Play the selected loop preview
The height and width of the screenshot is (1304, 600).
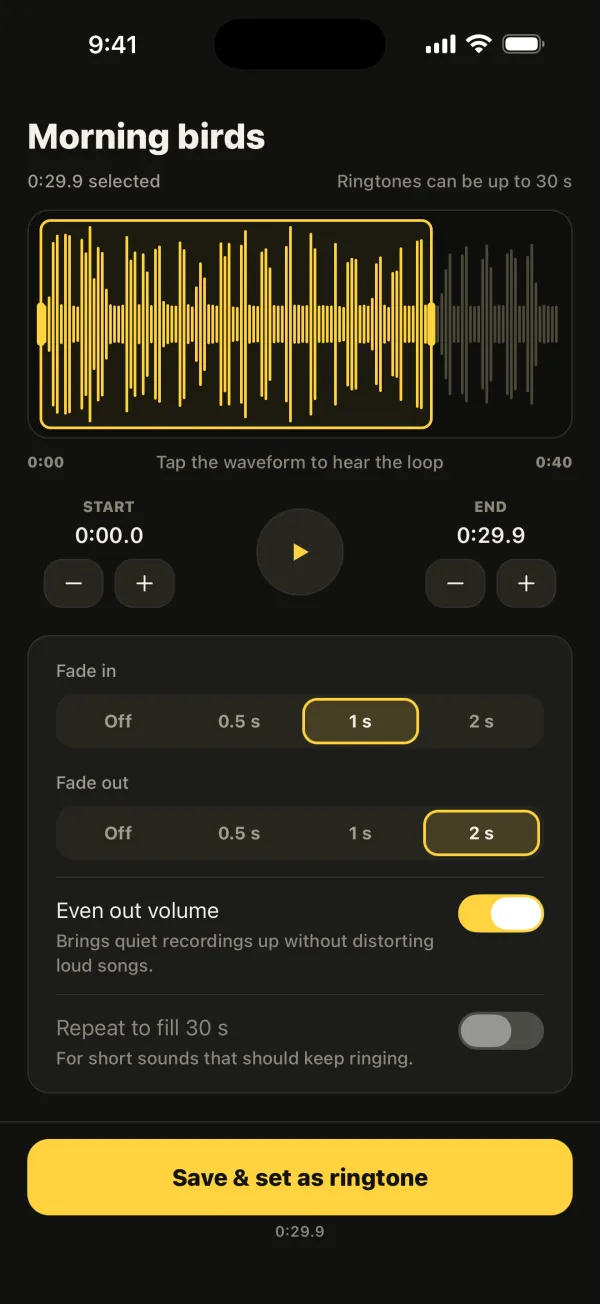pyautogui.click(x=300, y=552)
